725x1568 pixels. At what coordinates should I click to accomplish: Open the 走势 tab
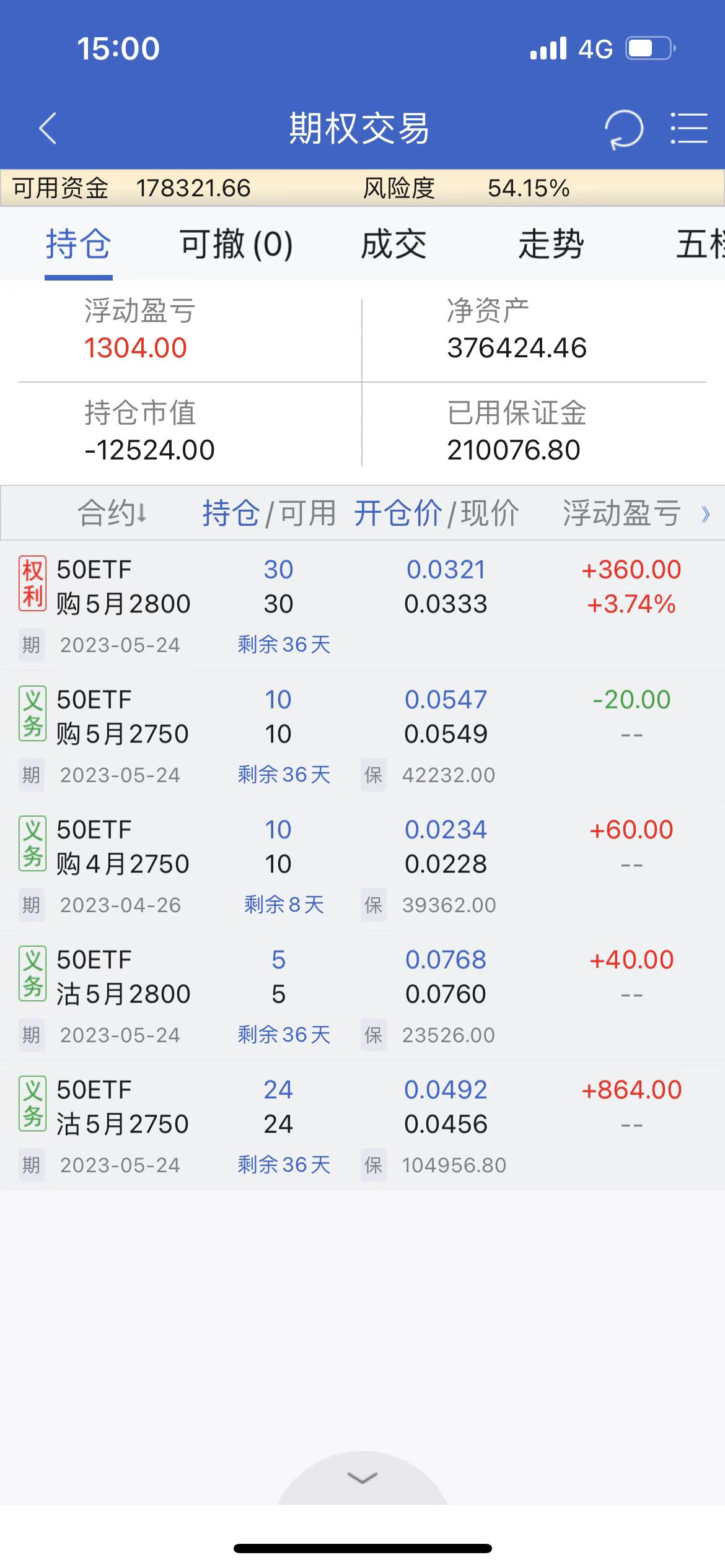click(551, 244)
